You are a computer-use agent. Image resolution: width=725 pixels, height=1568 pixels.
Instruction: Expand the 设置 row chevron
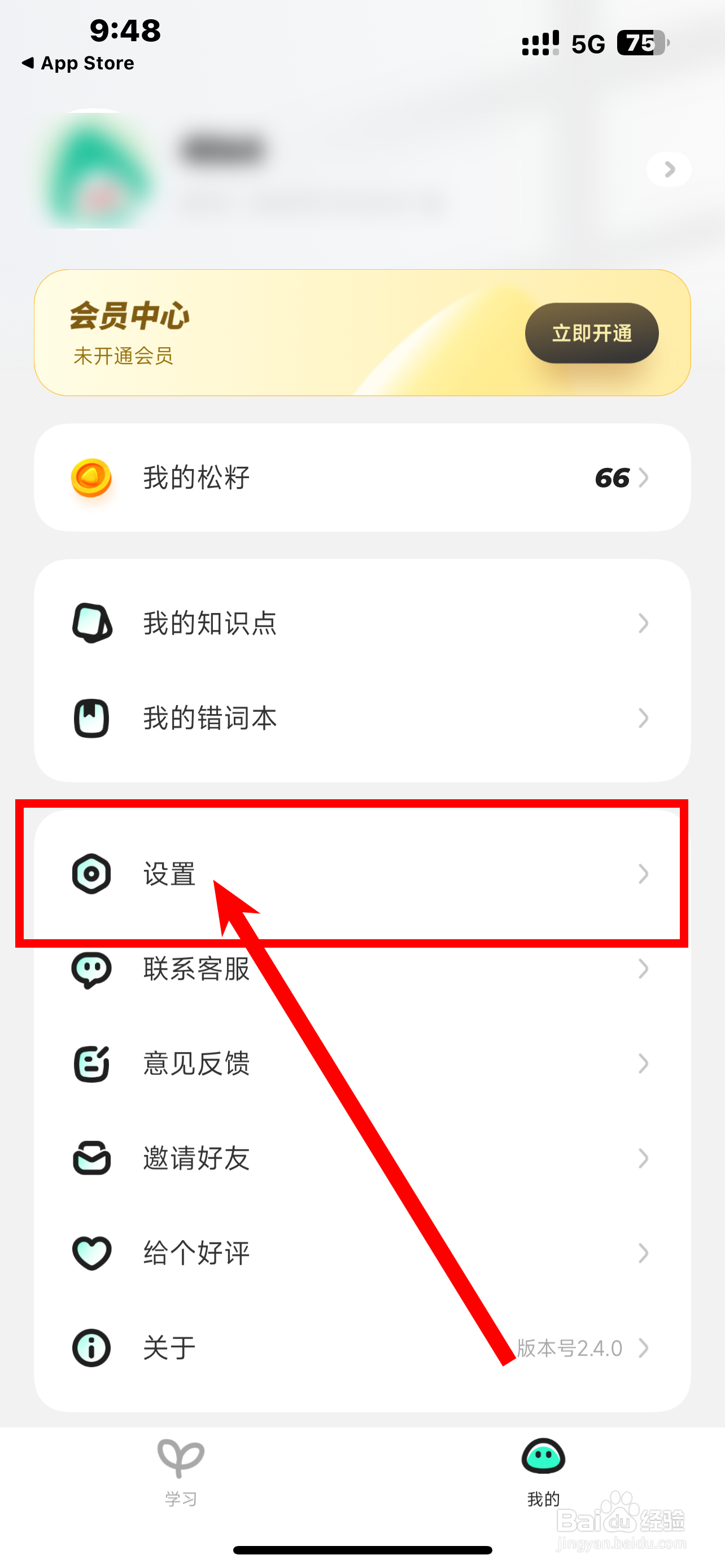644,875
